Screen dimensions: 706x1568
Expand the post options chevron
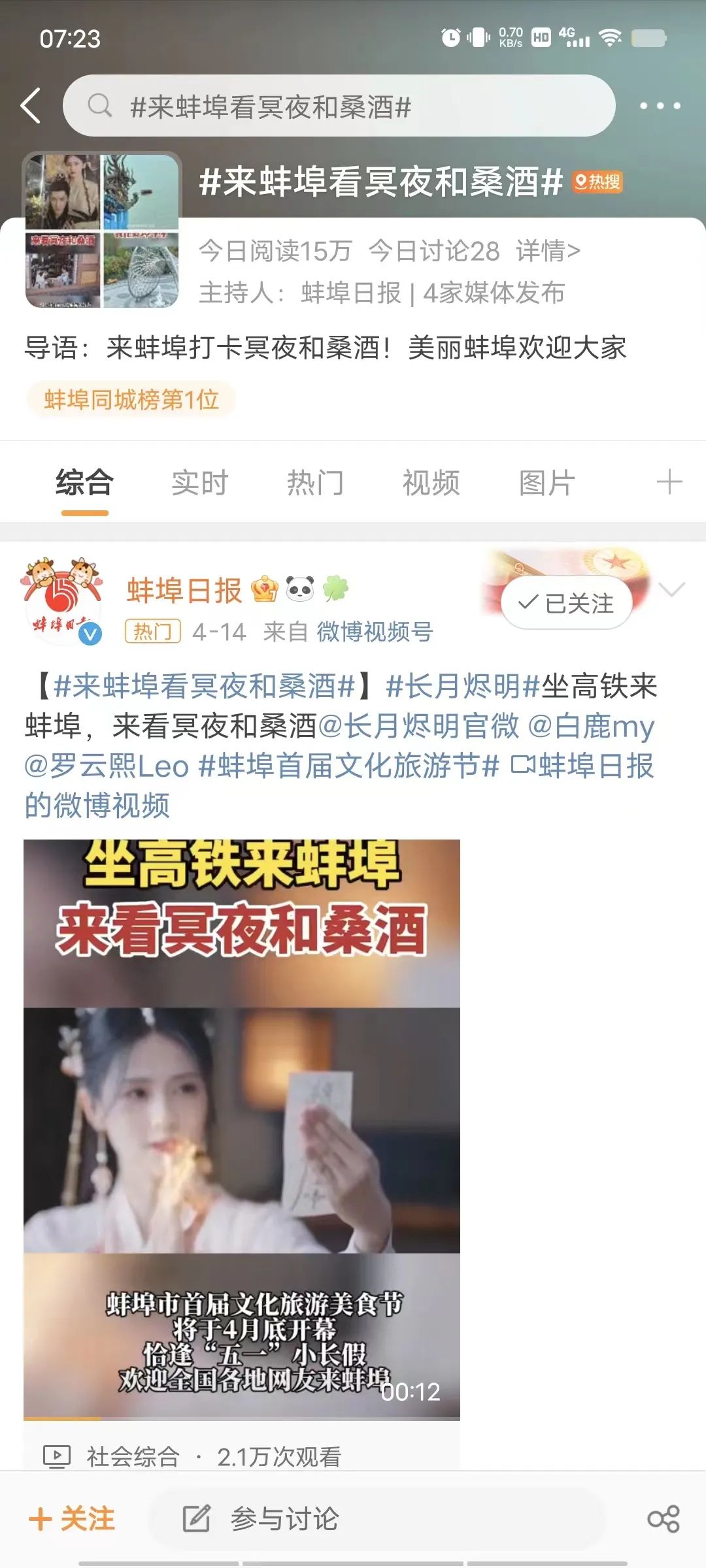[671, 589]
